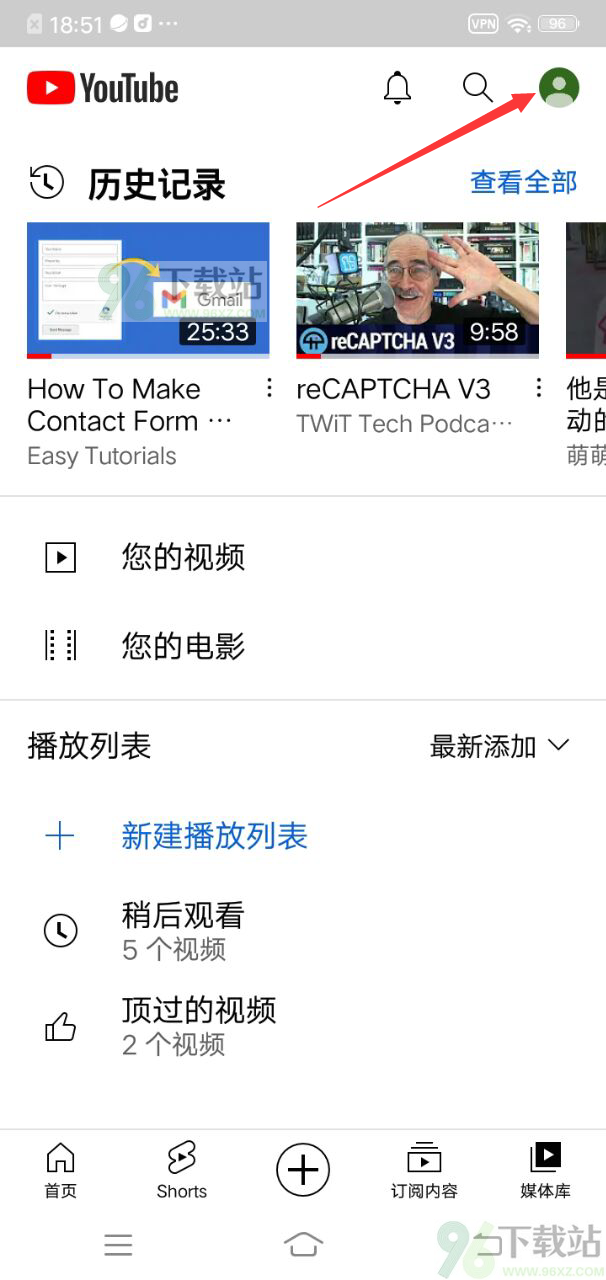The width and height of the screenshot is (606, 1280).
Task: Open the 顶过的视频 playlist
Action: click(303, 1027)
